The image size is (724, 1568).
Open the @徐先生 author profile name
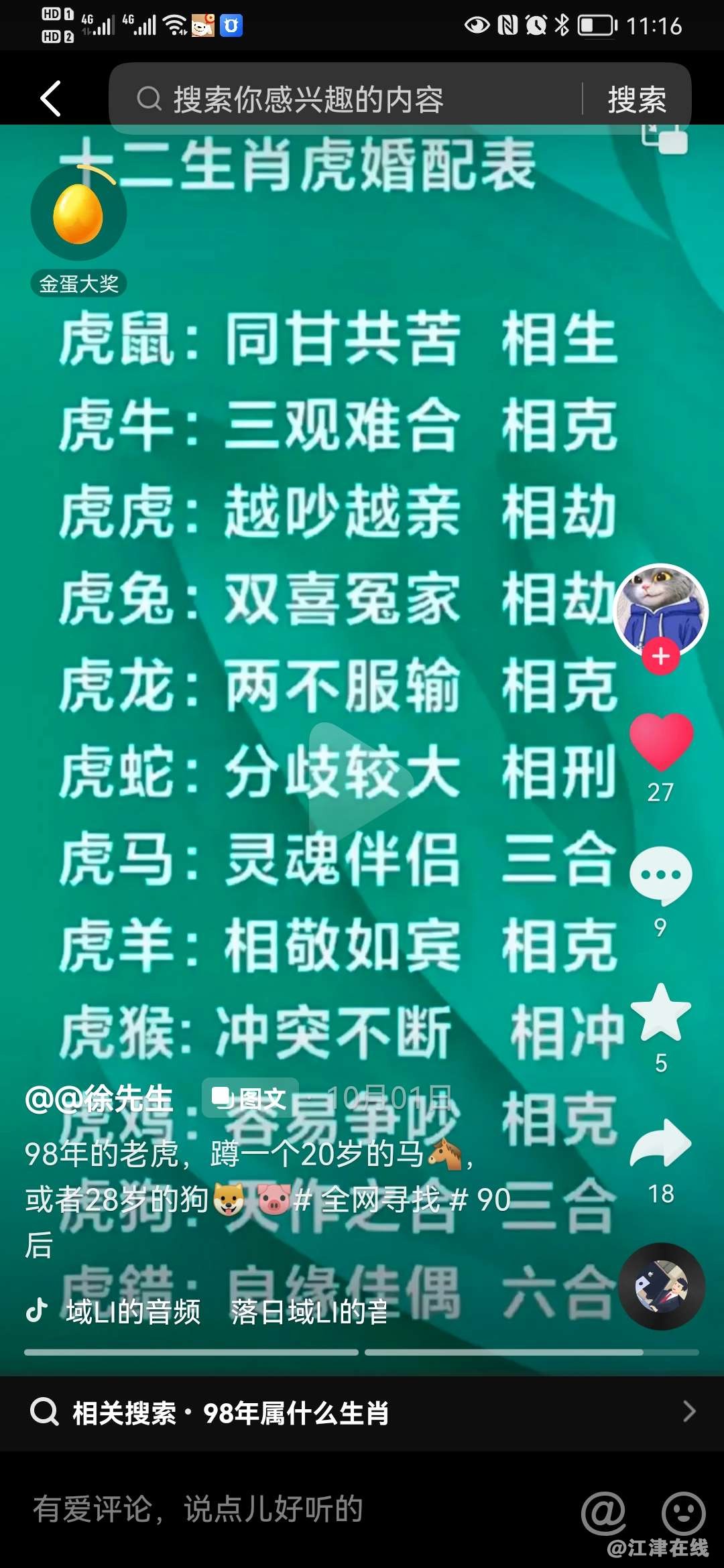99,1100
